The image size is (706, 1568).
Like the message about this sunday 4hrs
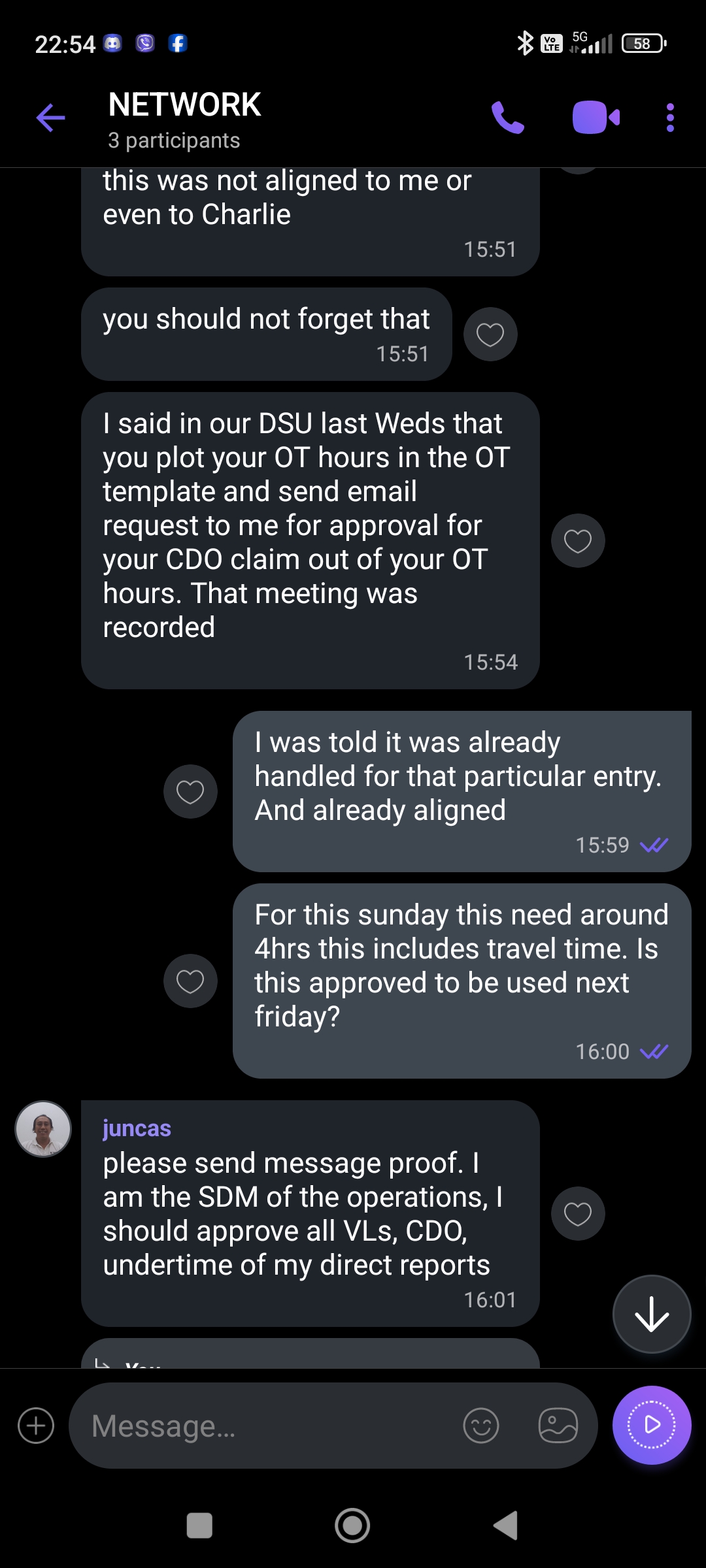pyautogui.click(x=190, y=981)
